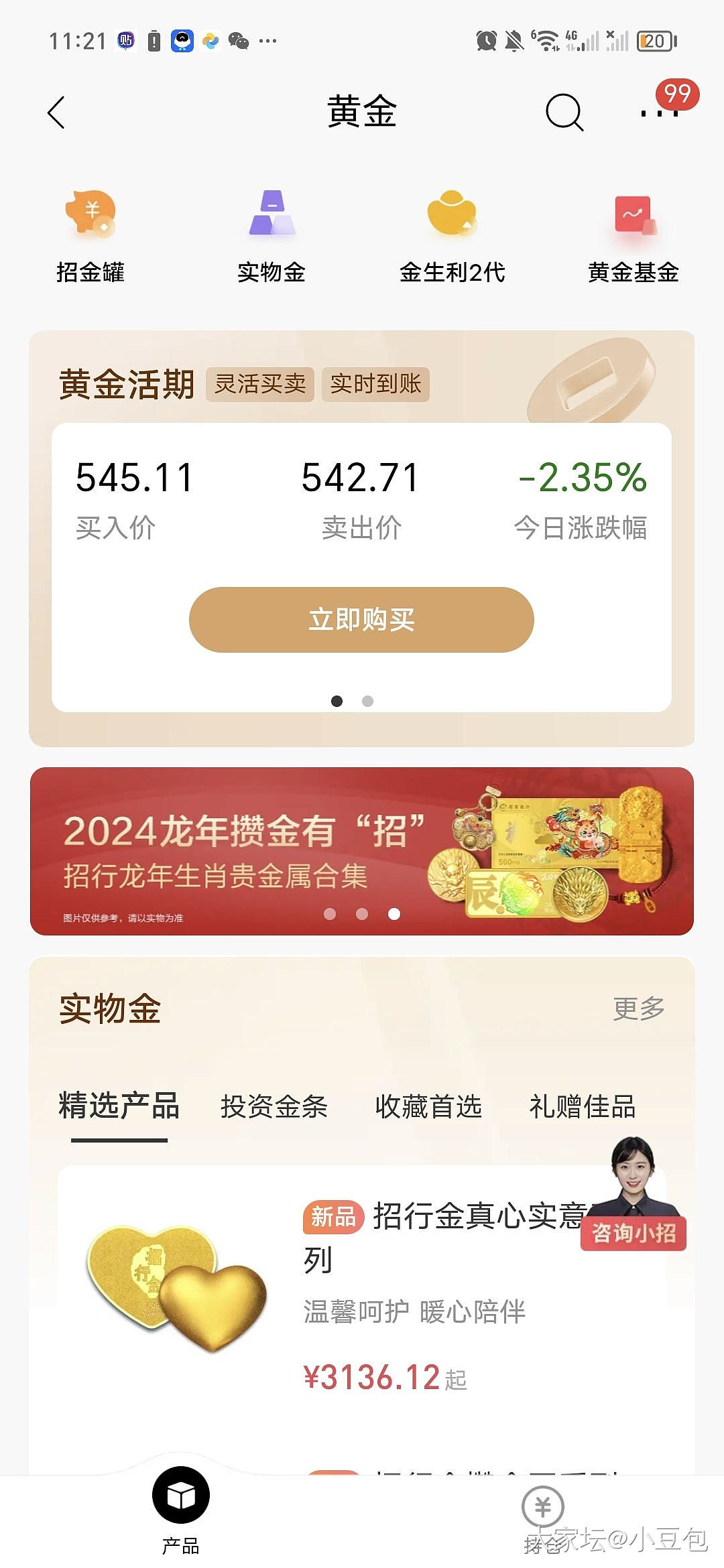
Task: Open search with the magnifier icon
Action: 564,112
